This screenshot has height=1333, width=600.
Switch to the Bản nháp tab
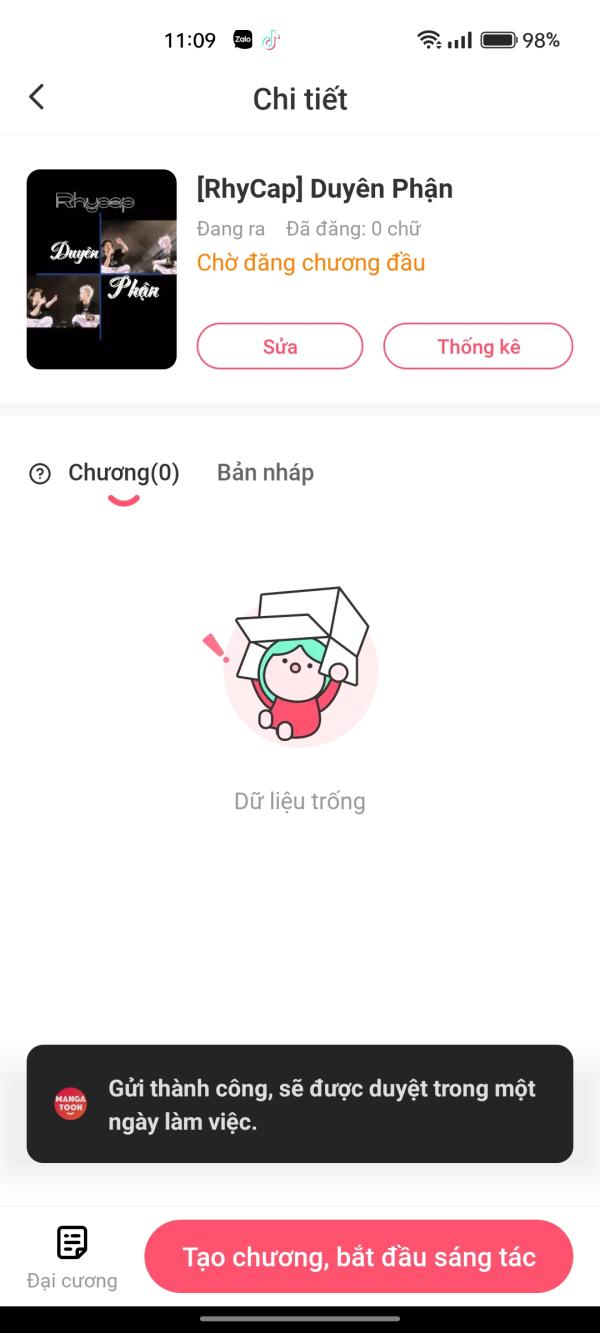265,473
